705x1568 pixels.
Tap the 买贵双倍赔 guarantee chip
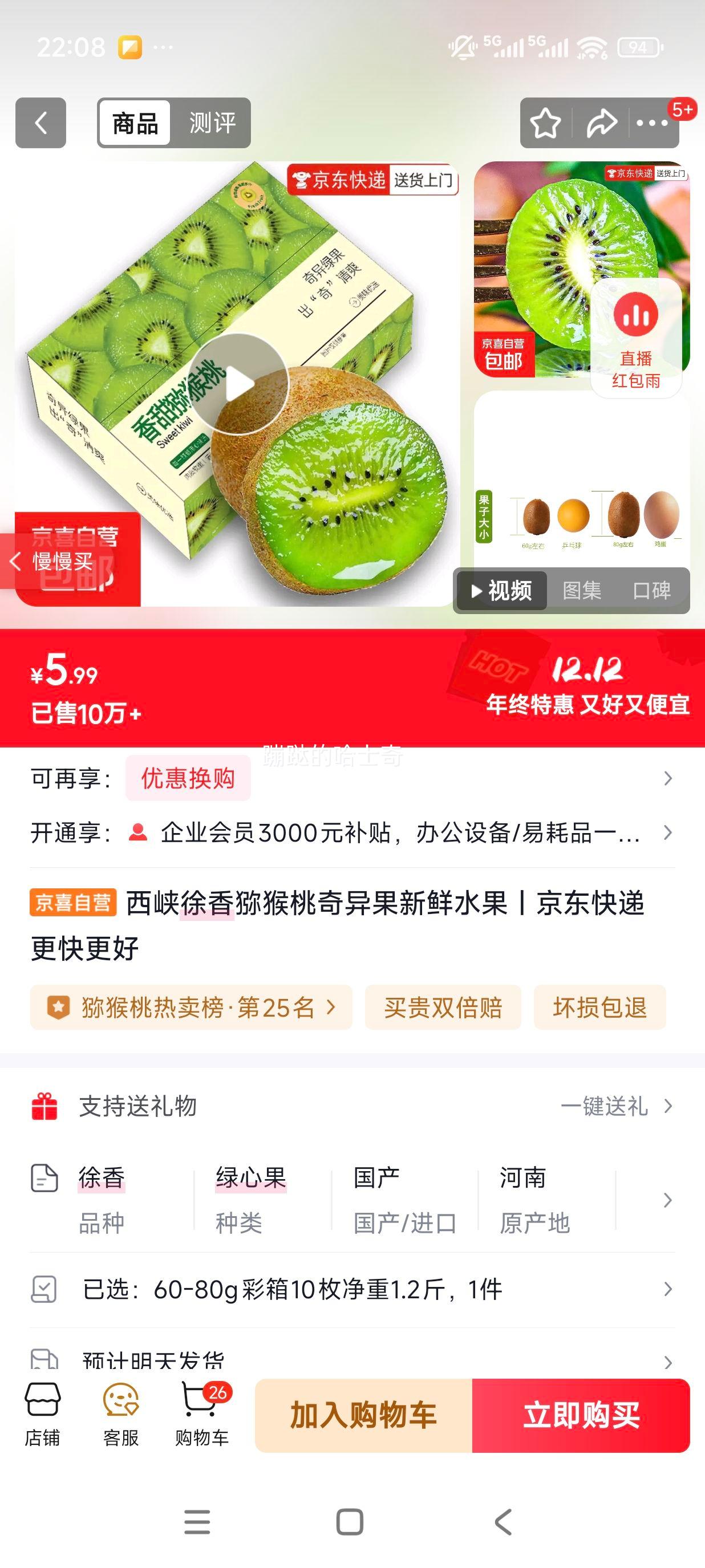pos(443,1008)
